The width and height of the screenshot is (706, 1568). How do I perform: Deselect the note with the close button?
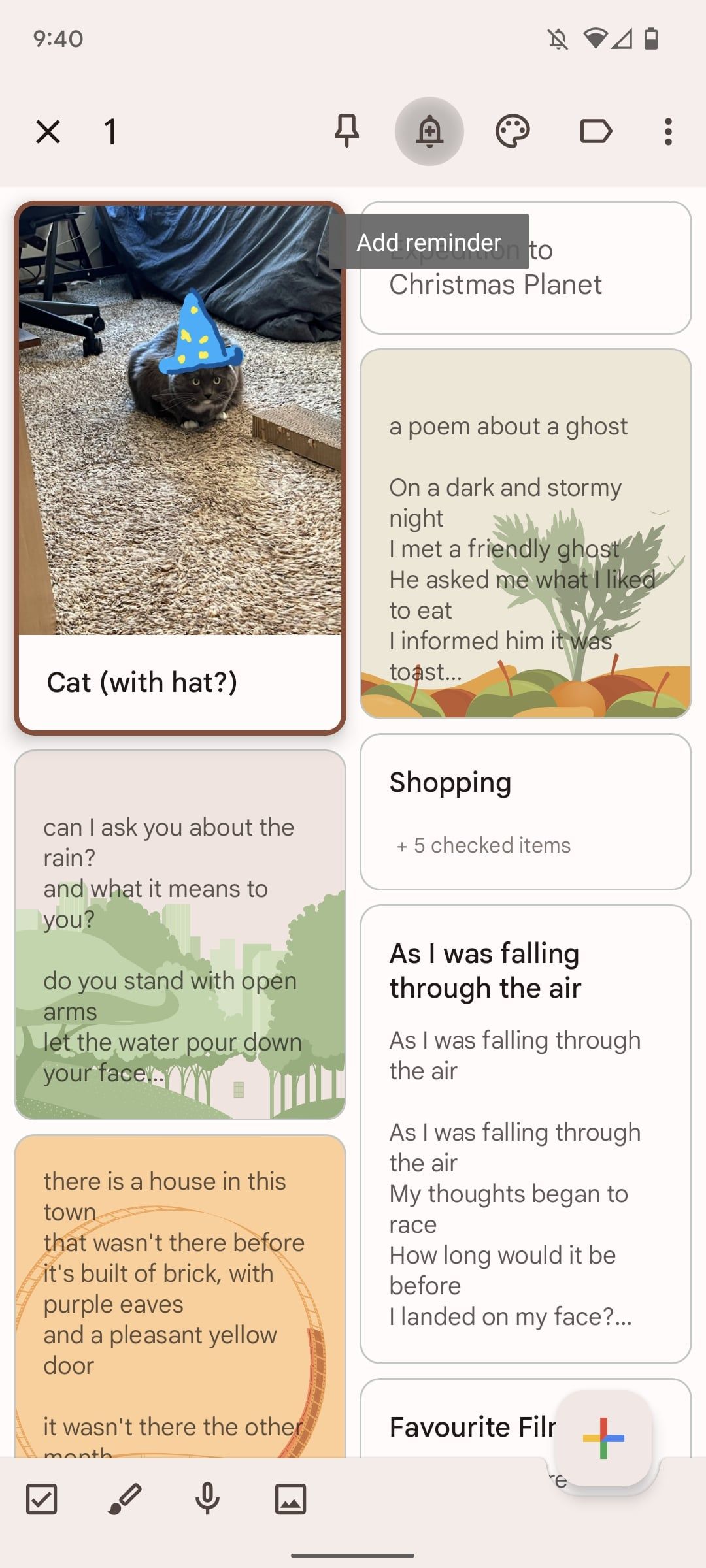[x=48, y=131]
